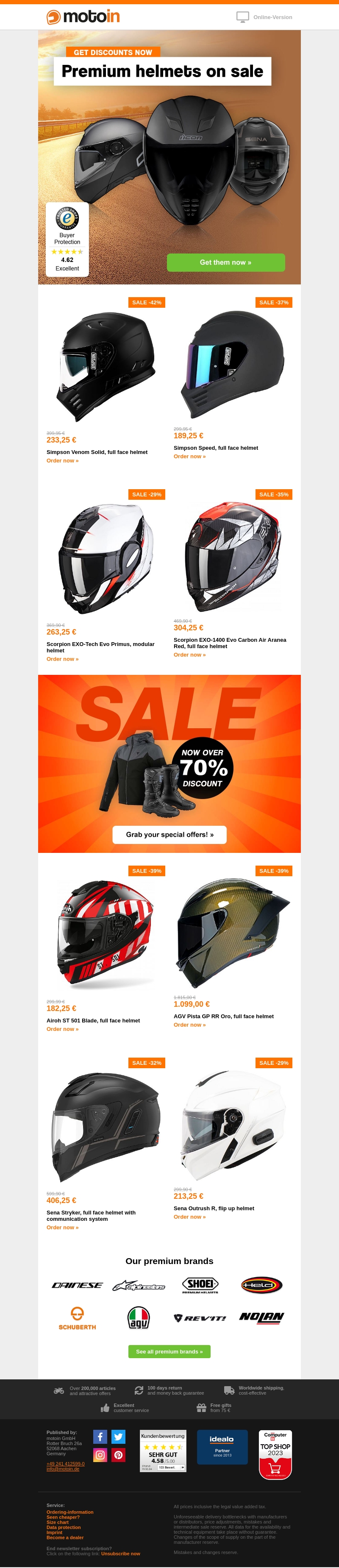
Task: Open motoin's Pinterest page
Action: click(x=118, y=1455)
